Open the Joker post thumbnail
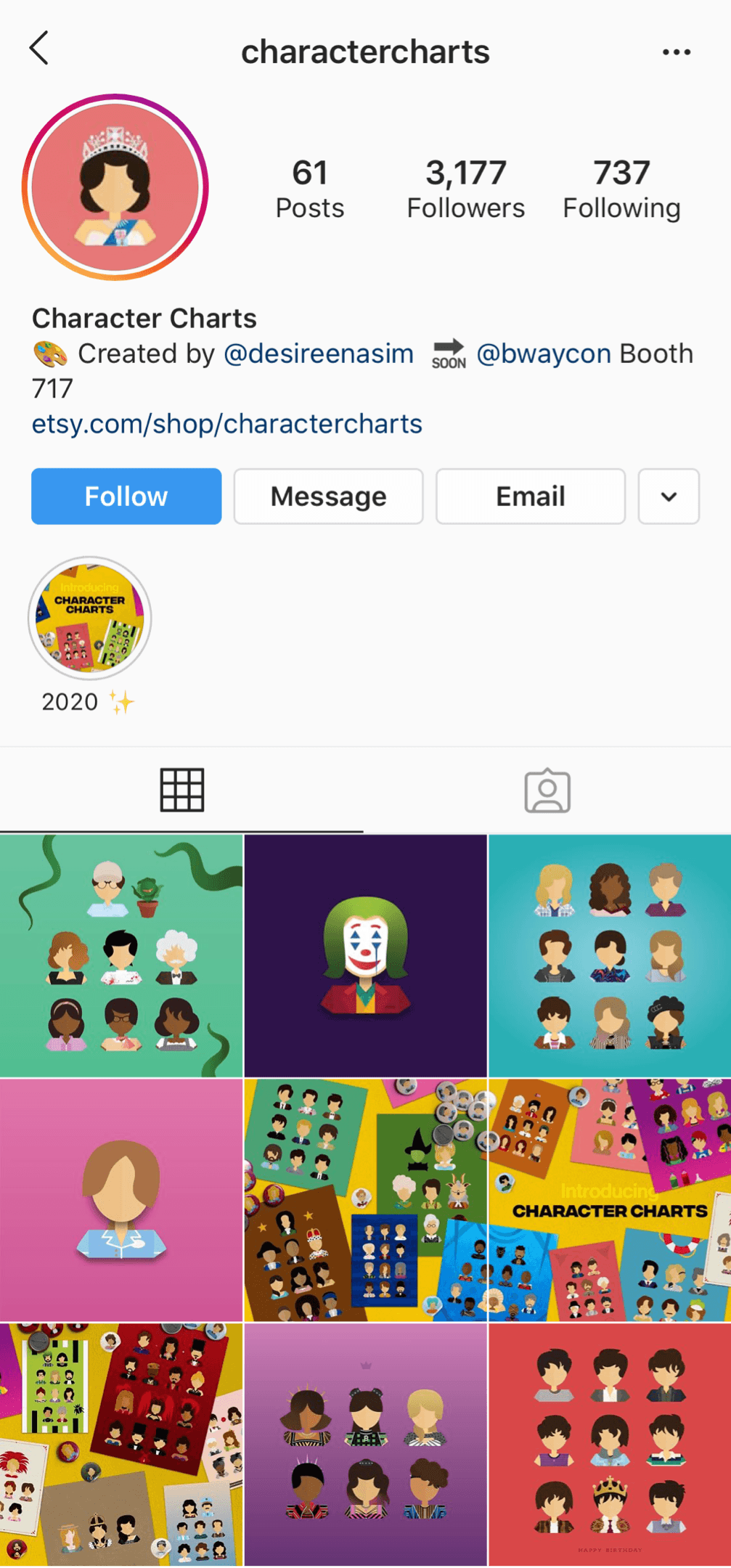 pos(365,956)
